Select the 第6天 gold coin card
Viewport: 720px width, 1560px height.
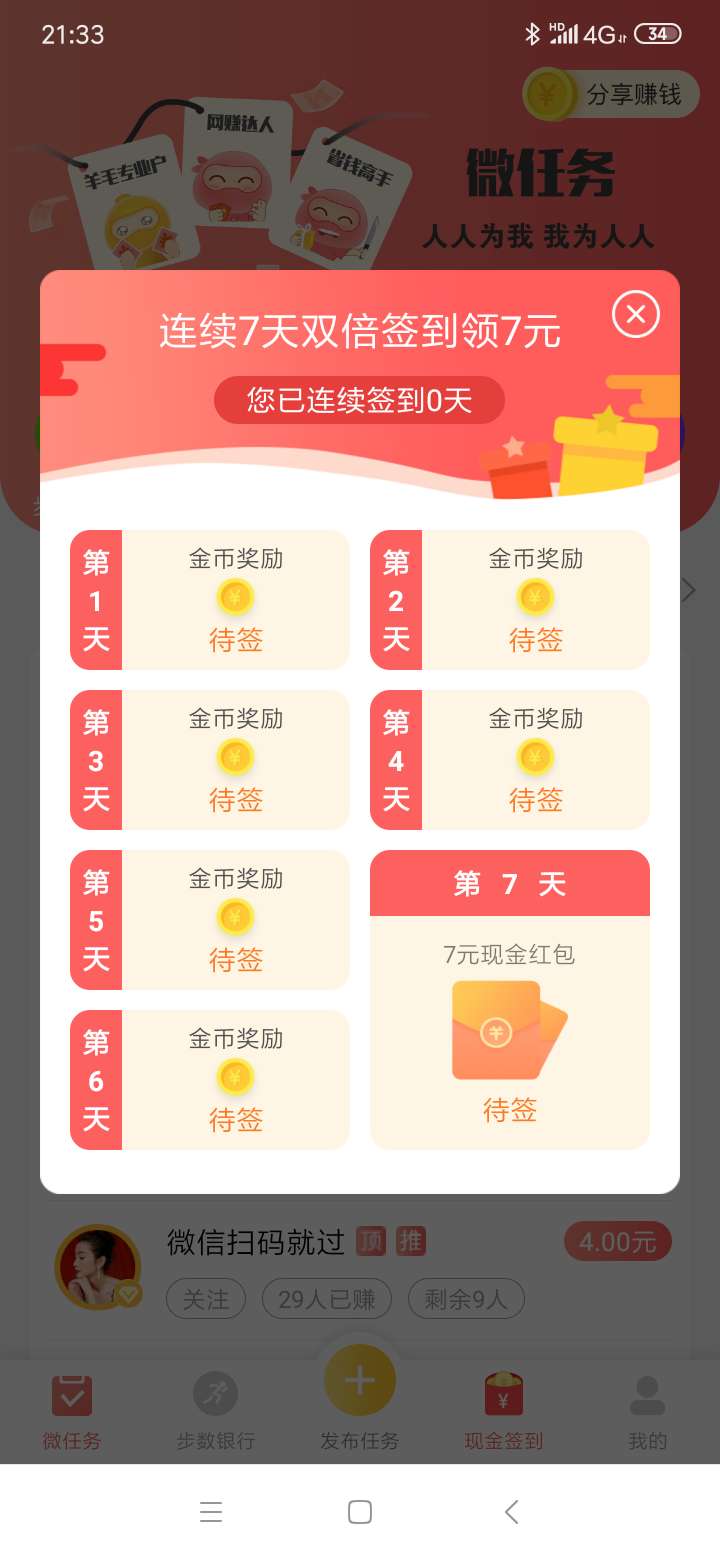coord(210,1080)
